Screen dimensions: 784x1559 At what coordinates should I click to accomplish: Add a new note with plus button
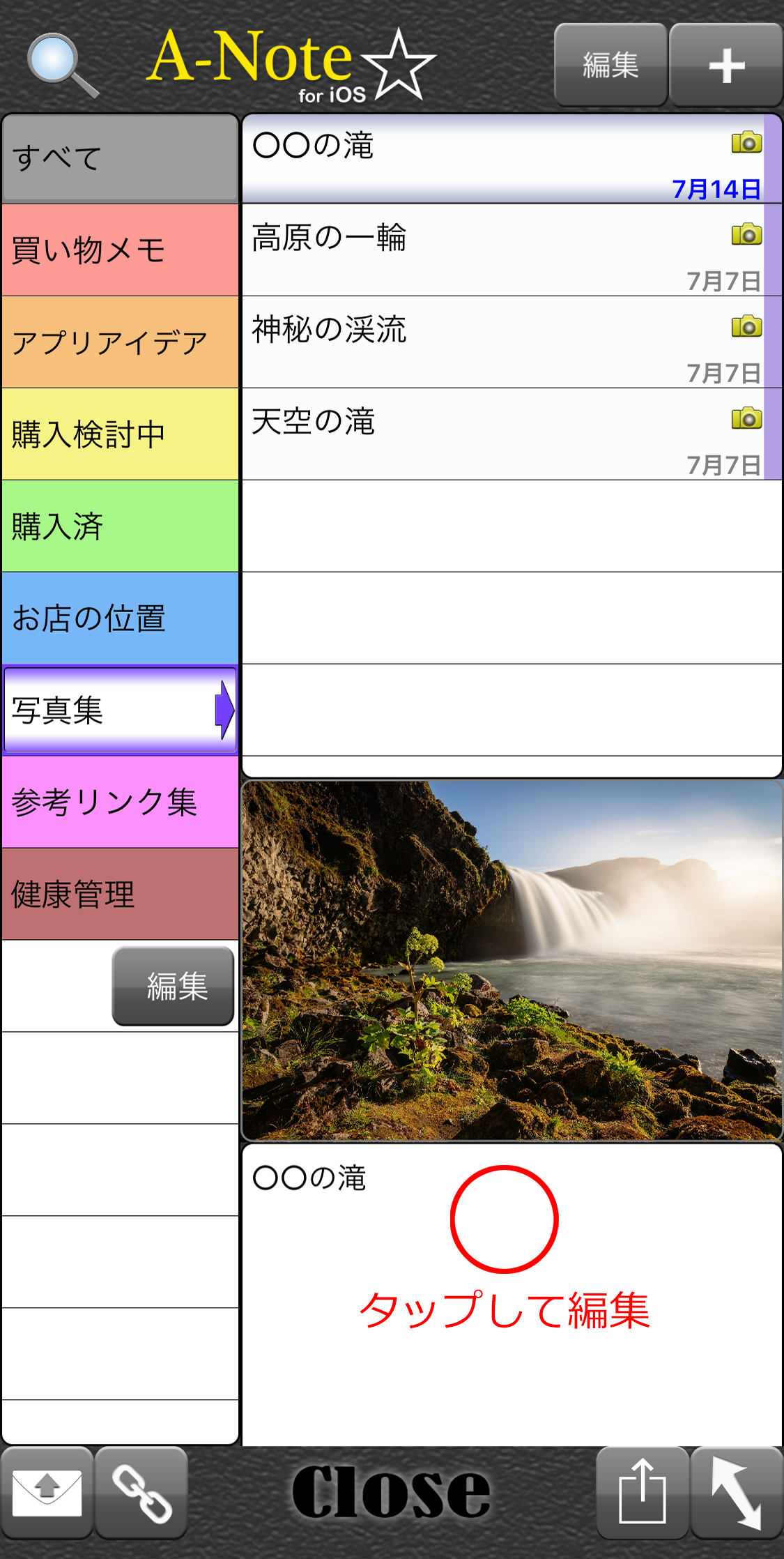tap(726, 65)
